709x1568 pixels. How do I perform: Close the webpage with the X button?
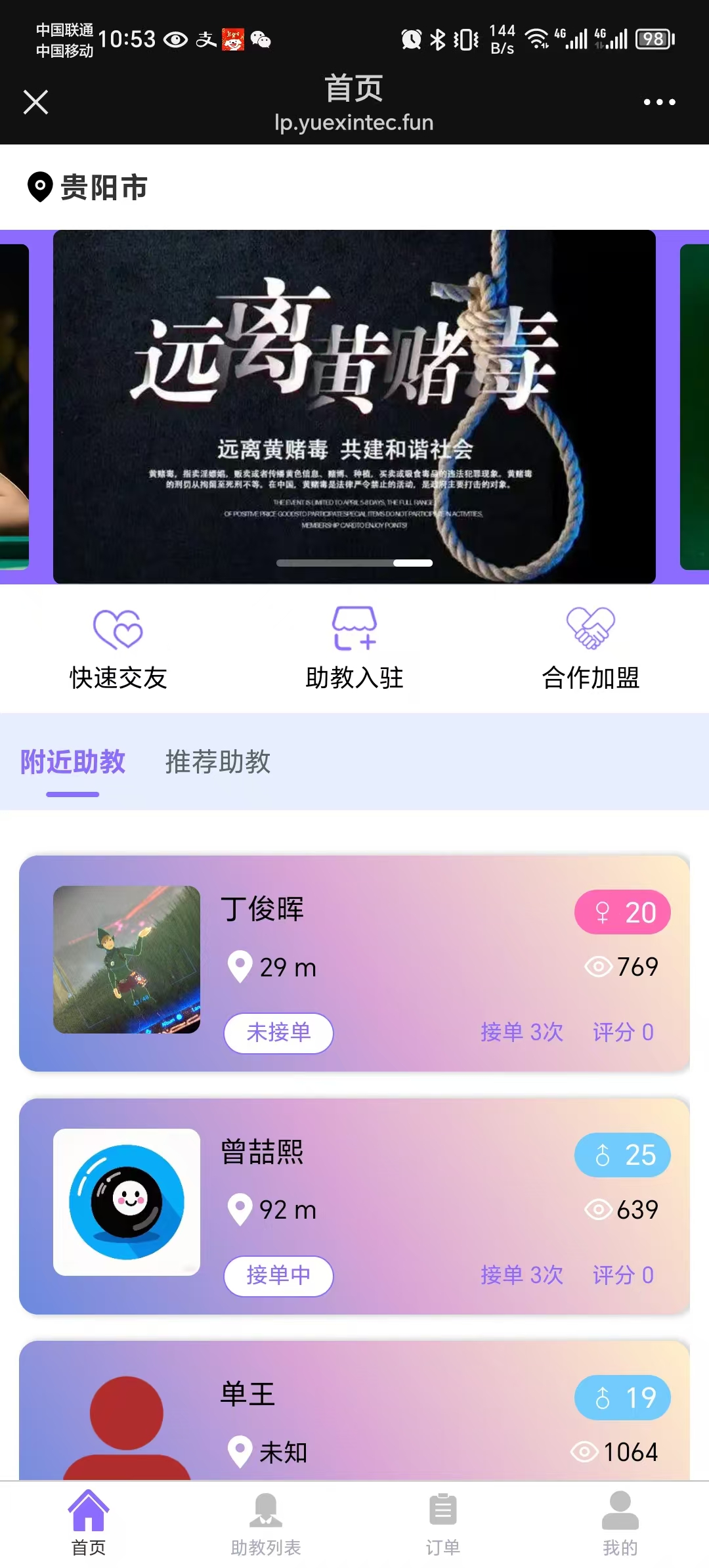pos(35,102)
